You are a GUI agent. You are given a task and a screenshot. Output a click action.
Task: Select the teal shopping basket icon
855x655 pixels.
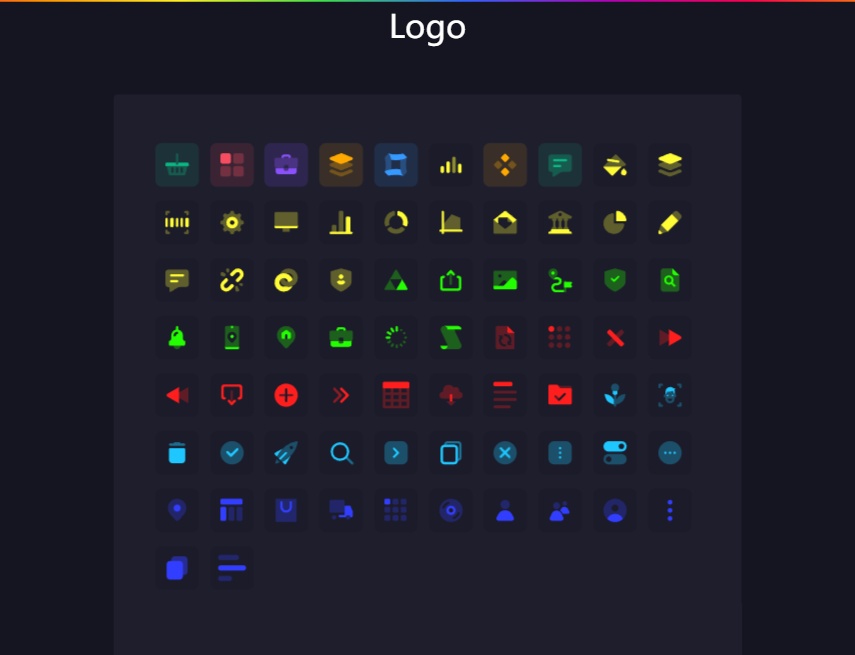coord(177,165)
